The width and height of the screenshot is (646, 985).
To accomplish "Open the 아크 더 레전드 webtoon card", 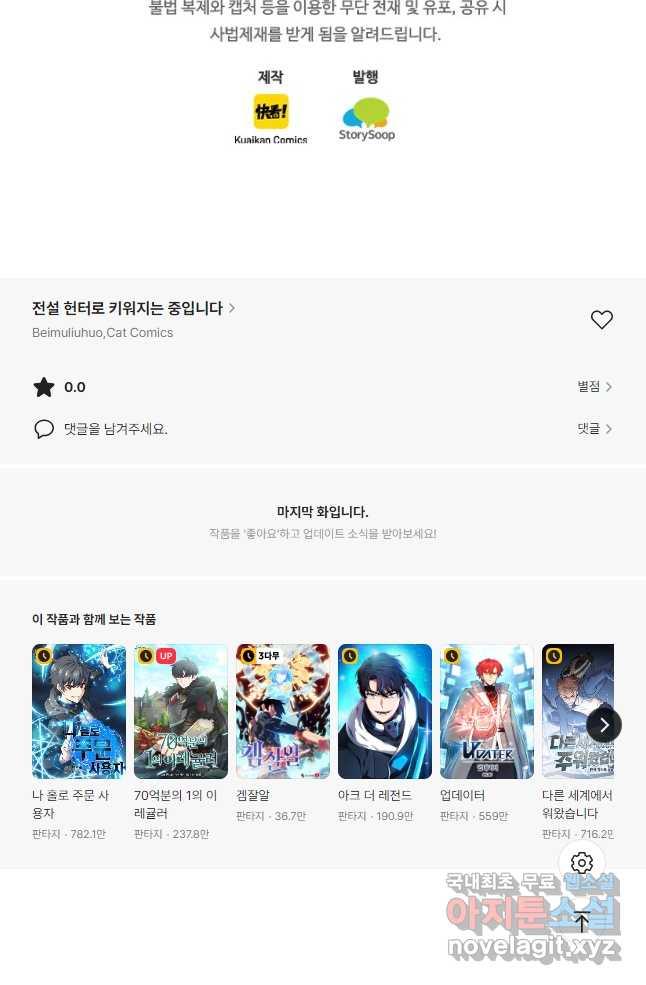I will pyautogui.click(x=385, y=711).
